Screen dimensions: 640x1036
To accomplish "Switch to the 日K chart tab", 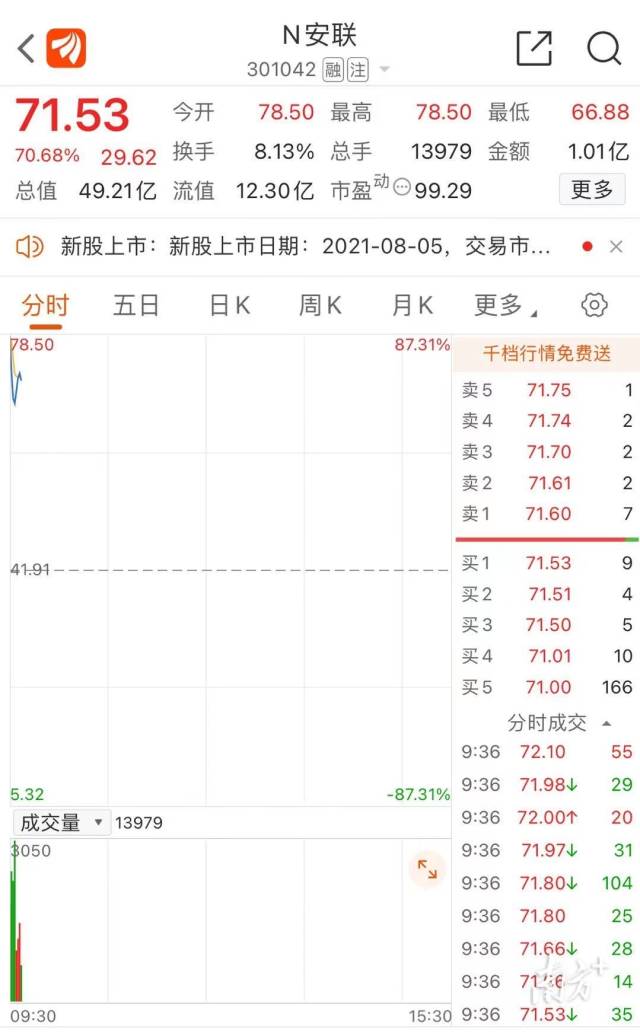I will coord(229,306).
